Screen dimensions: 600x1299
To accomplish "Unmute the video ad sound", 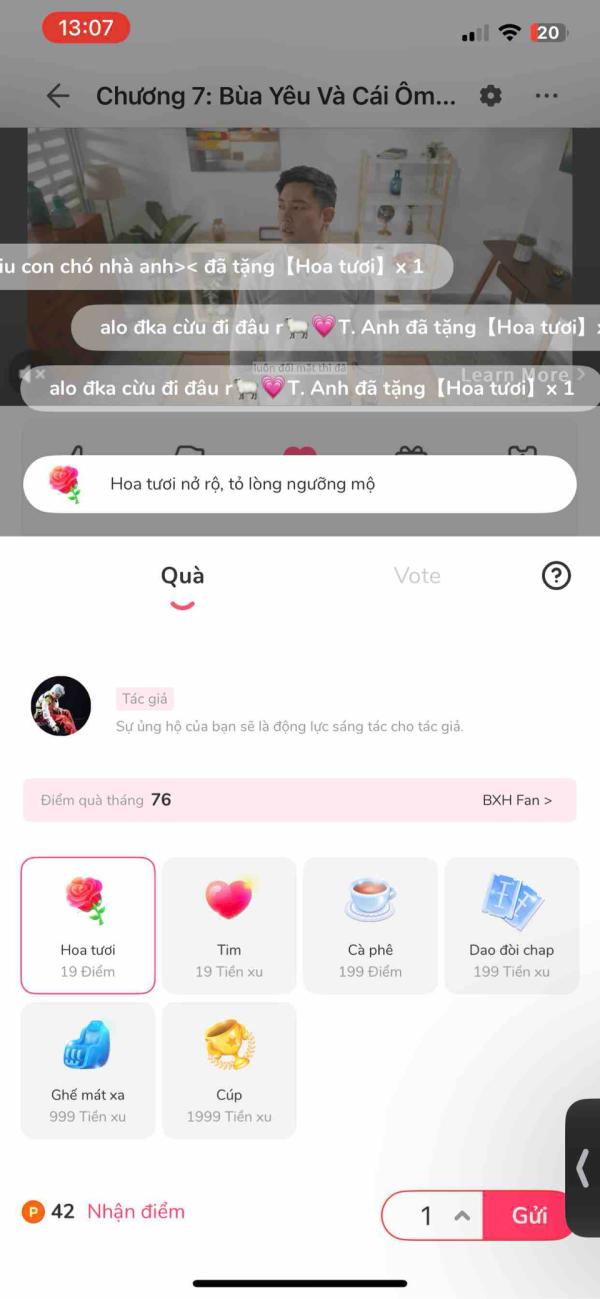I will point(32,374).
